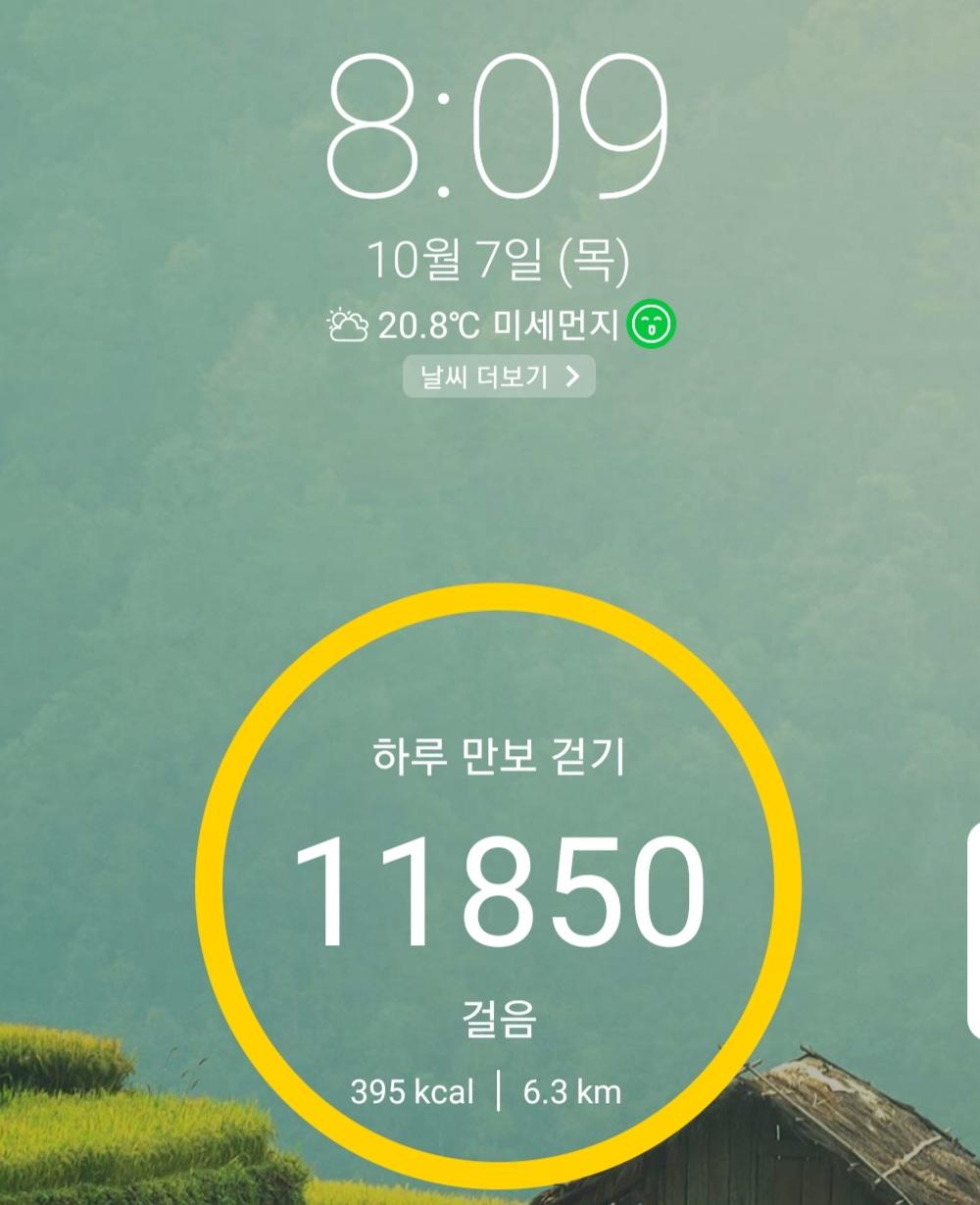Viewport: 980px width, 1205px height.
Task: Tap the 날씨 더보기 weather button
Action: pos(499,377)
